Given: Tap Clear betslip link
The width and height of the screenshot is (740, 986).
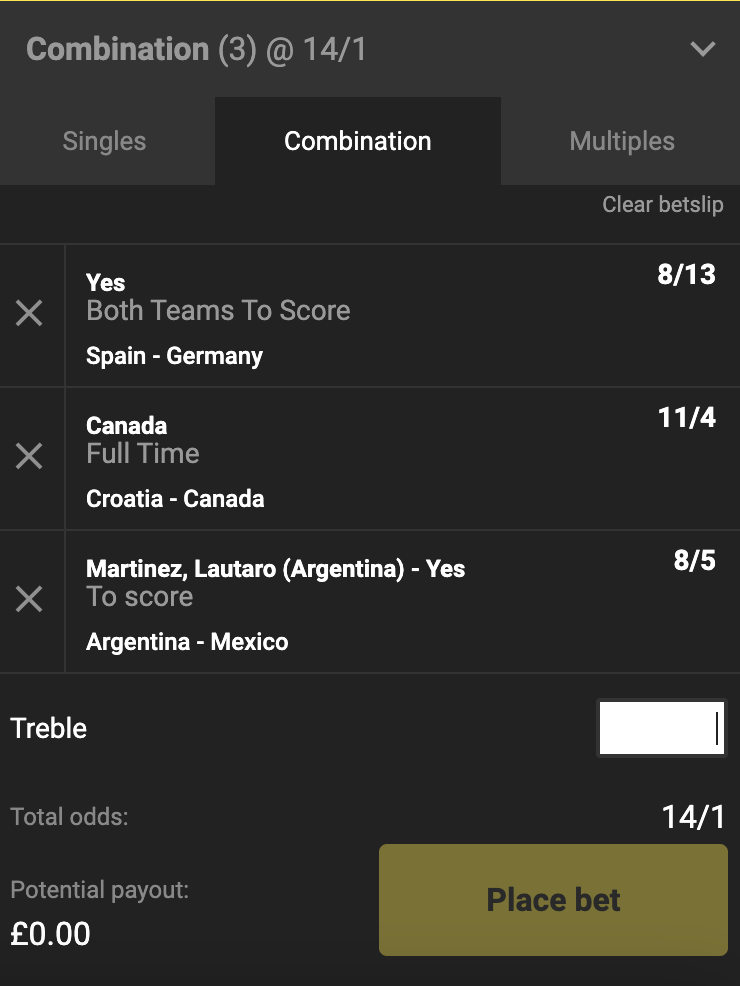Looking at the screenshot, I should click(662, 204).
